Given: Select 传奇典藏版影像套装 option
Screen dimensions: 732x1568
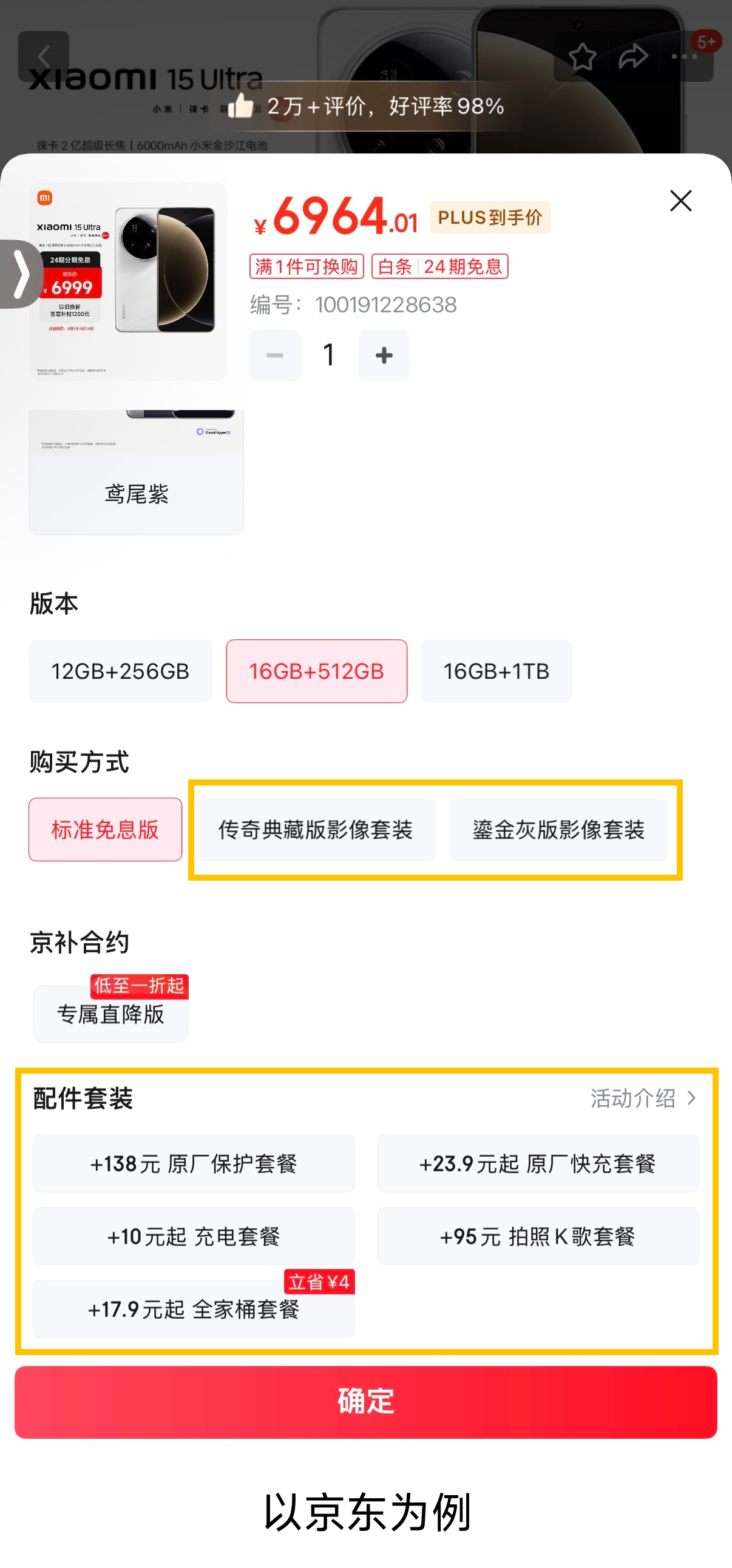Looking at the screenshot, I should (316, 829).
